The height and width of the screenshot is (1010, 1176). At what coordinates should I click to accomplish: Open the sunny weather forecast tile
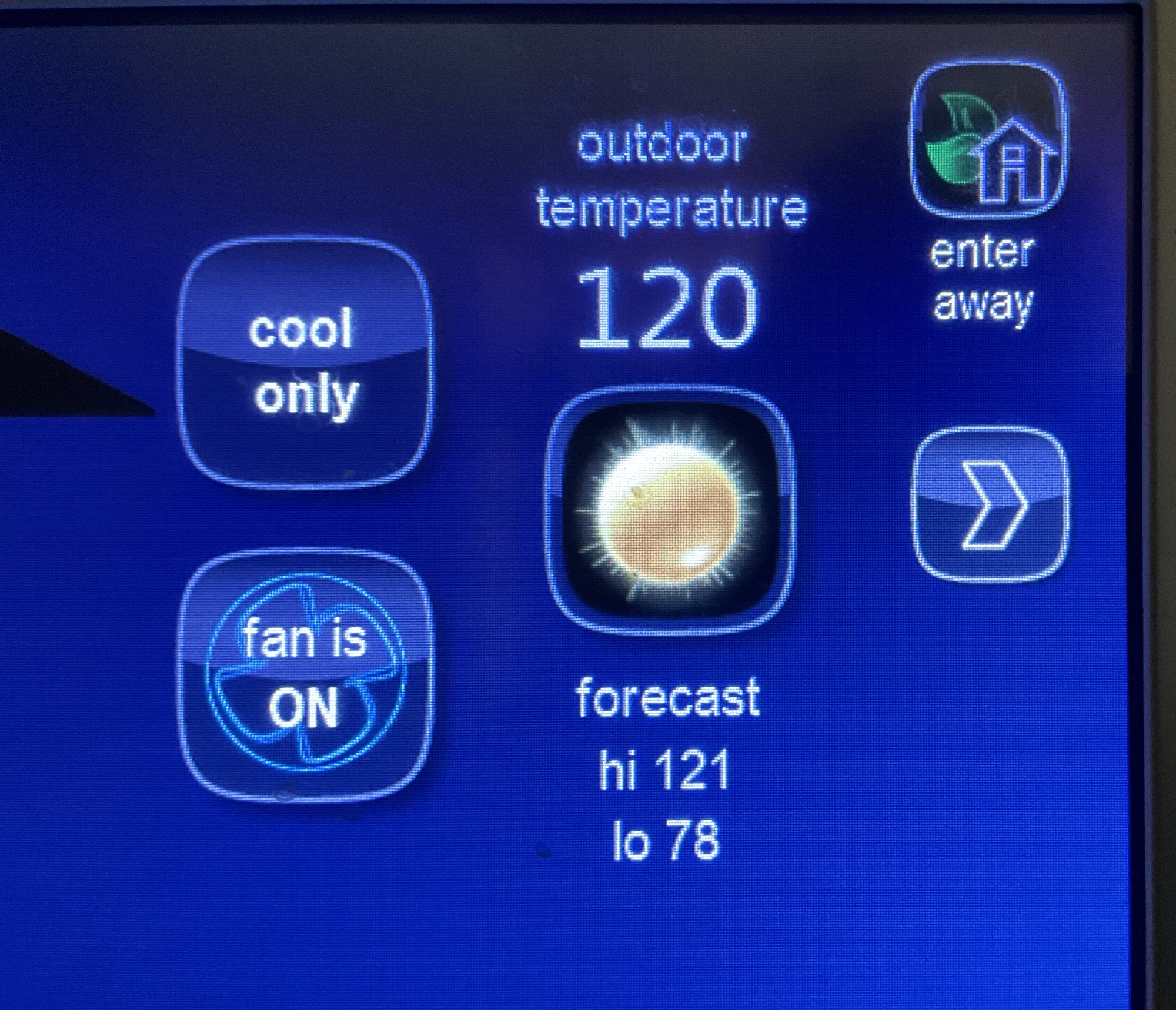pos(669,510)
